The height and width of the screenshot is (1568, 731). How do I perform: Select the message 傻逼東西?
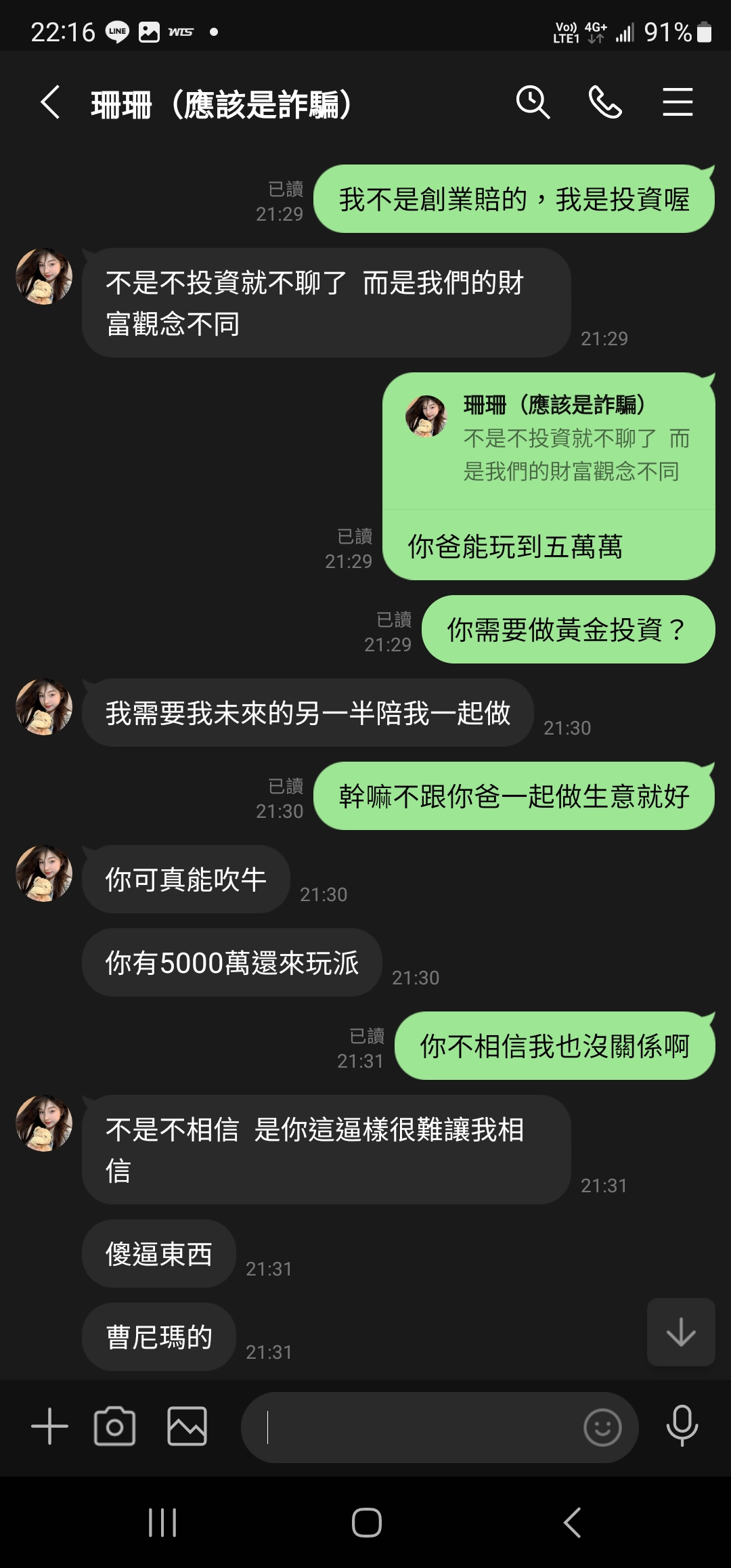pyautogui.click(x=158, y=1254)
